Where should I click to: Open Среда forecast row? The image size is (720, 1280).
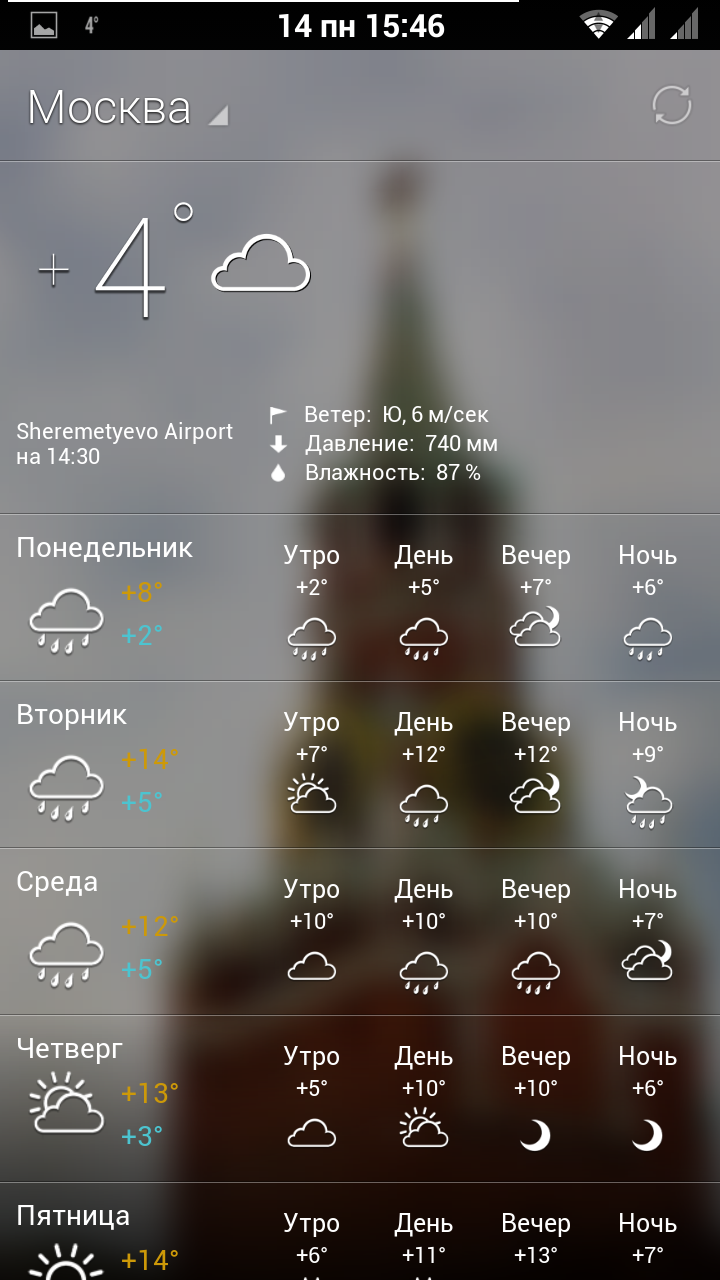click(360, 932)
